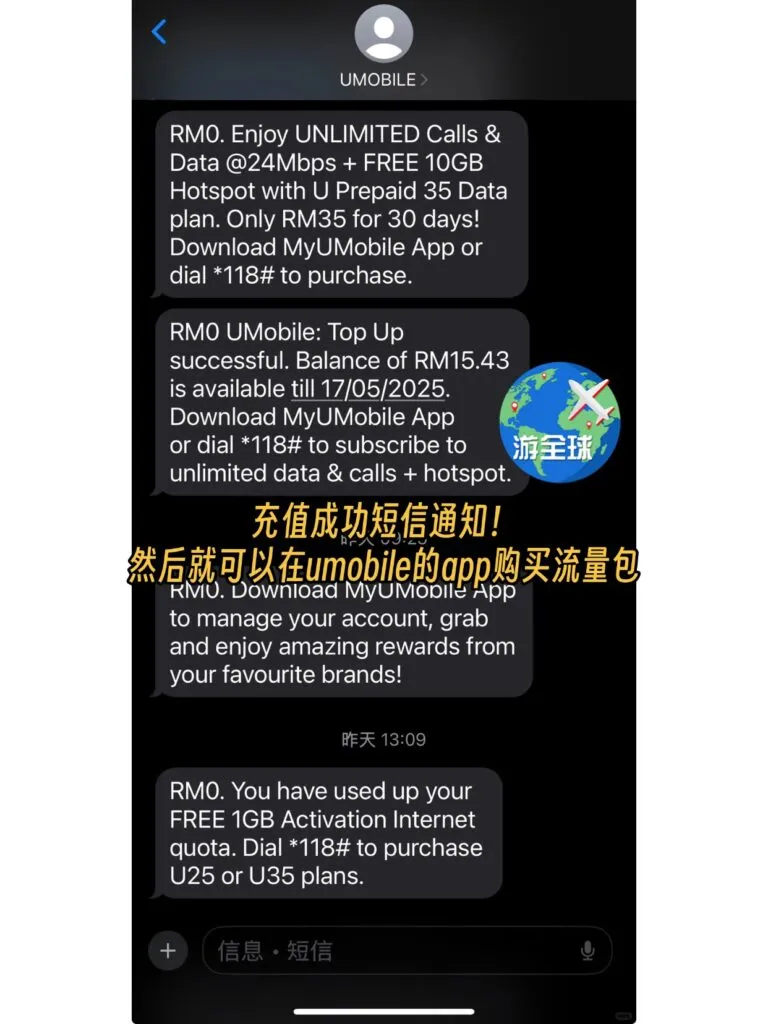Go back to the messages list
768x1024 pixels.
click(x=159, y=32)
